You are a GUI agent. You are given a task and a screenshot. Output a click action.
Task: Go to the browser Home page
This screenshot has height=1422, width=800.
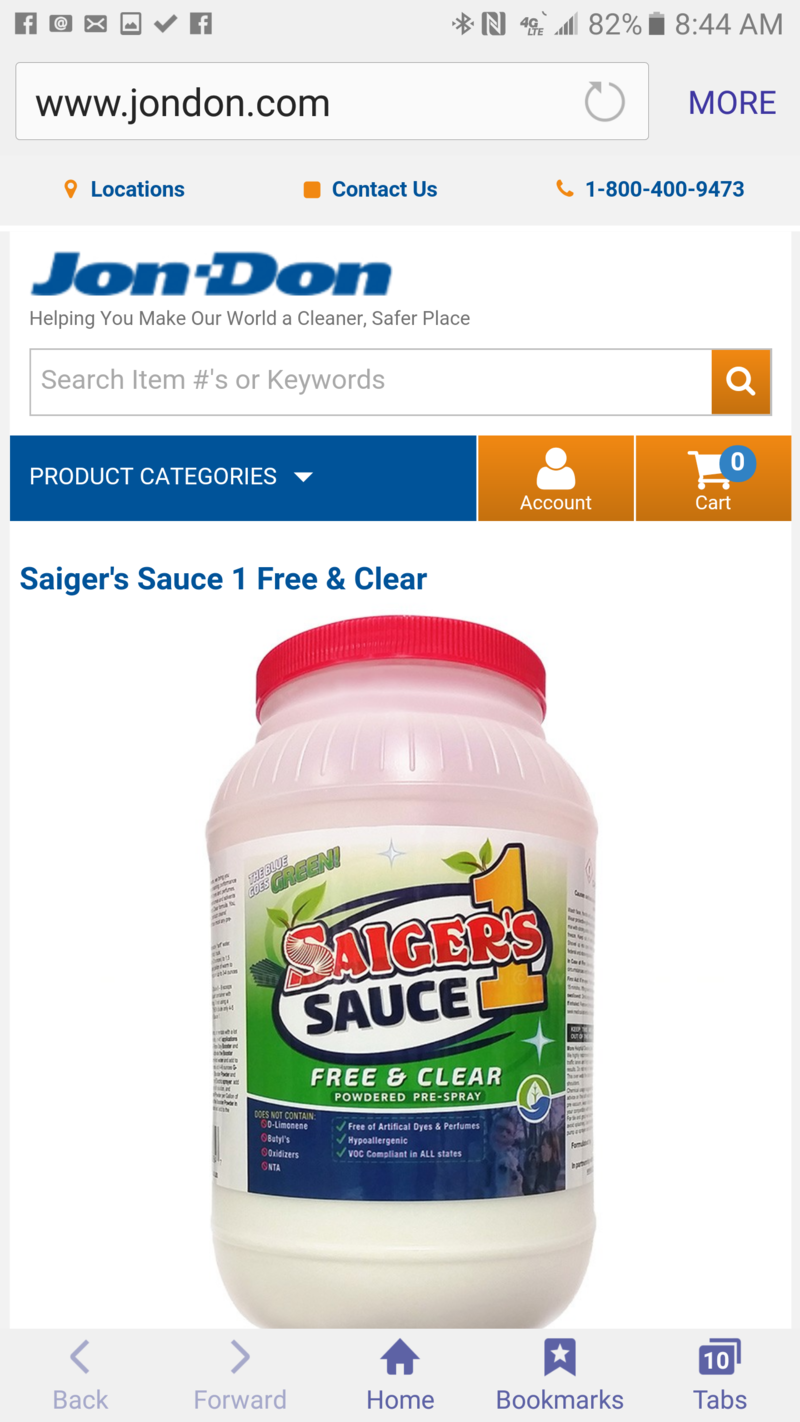click(x=400, y=1375)
